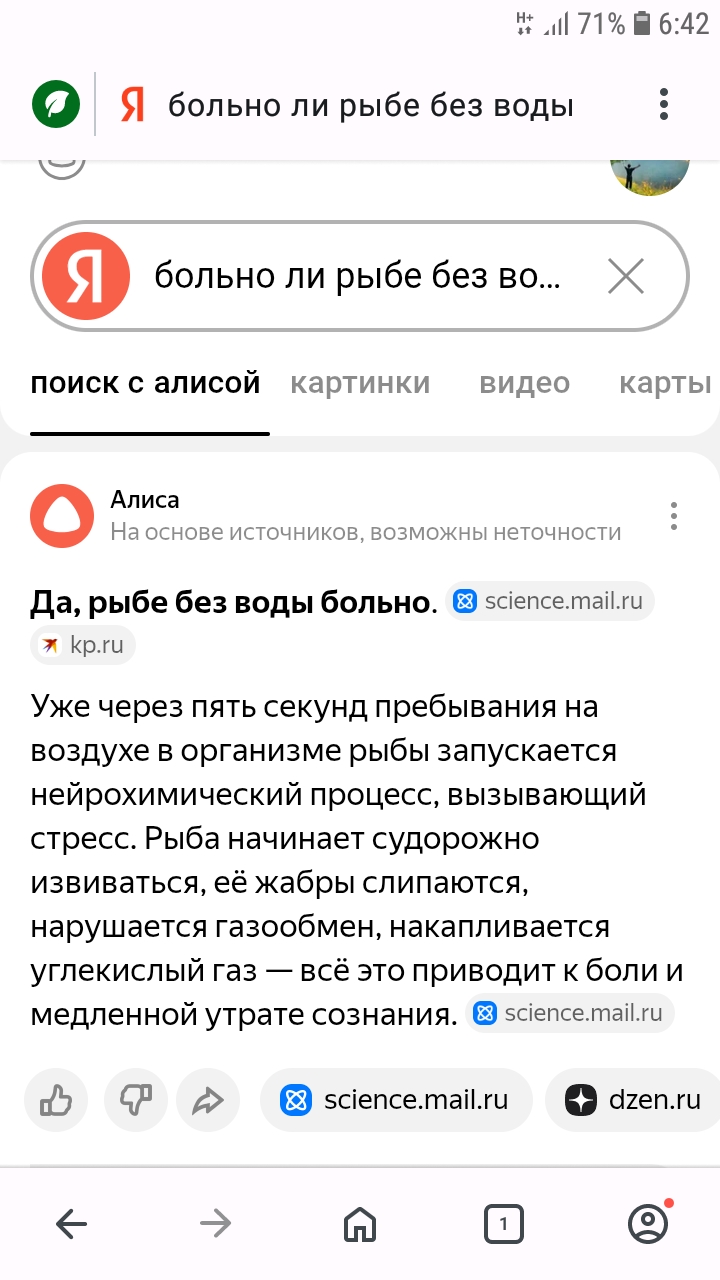Open the three-dot menu in address bar
Screen dimensions: 720x1280
pos(663,104)
